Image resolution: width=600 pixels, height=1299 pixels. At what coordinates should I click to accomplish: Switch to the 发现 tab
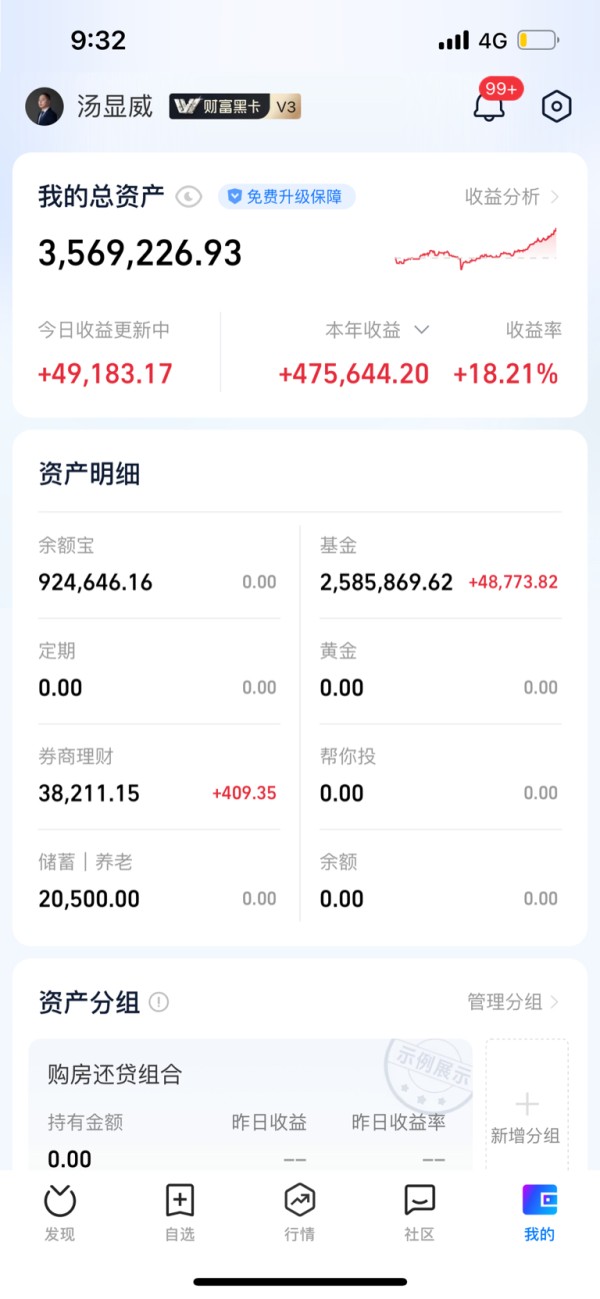[60, 1211]
